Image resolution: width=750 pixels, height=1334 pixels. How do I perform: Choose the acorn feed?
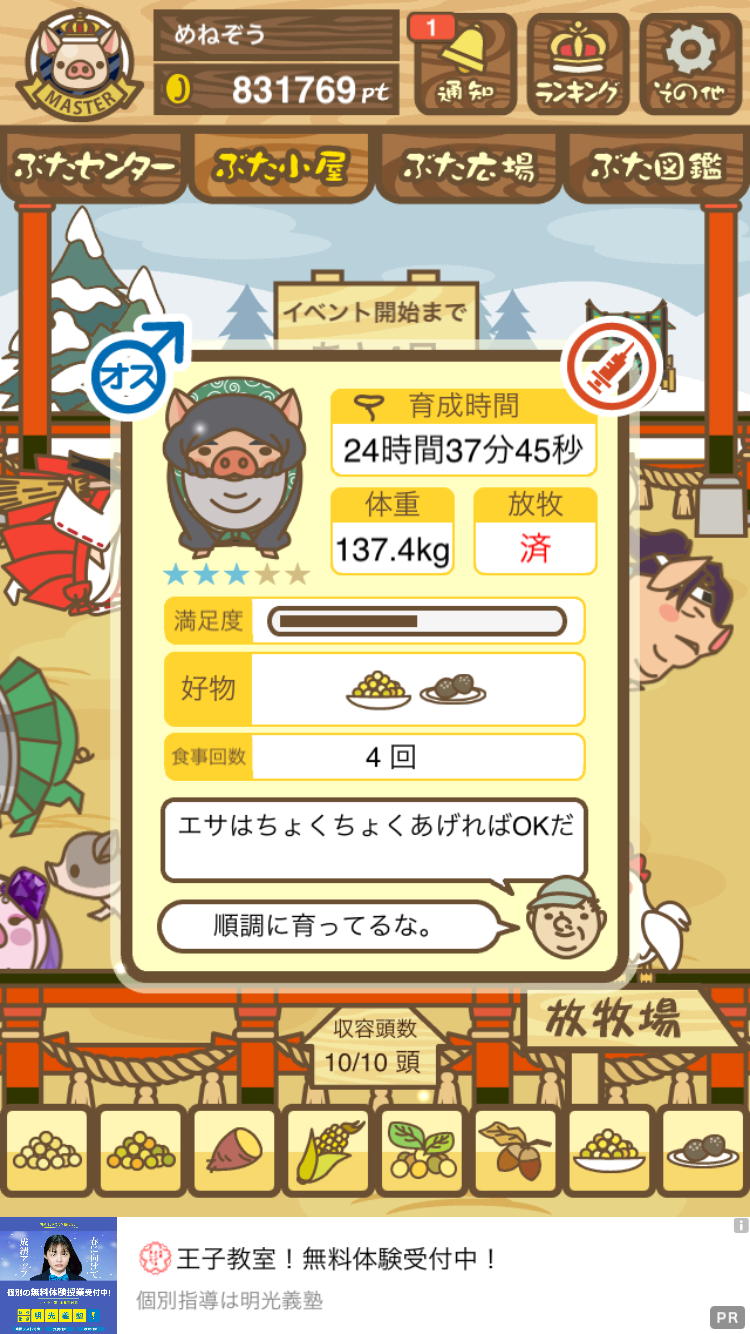click(515, 1151)
